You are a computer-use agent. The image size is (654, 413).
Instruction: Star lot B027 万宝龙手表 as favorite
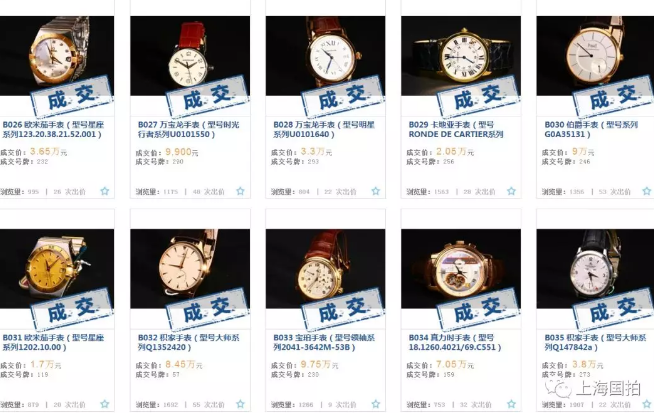pos(240,191)
